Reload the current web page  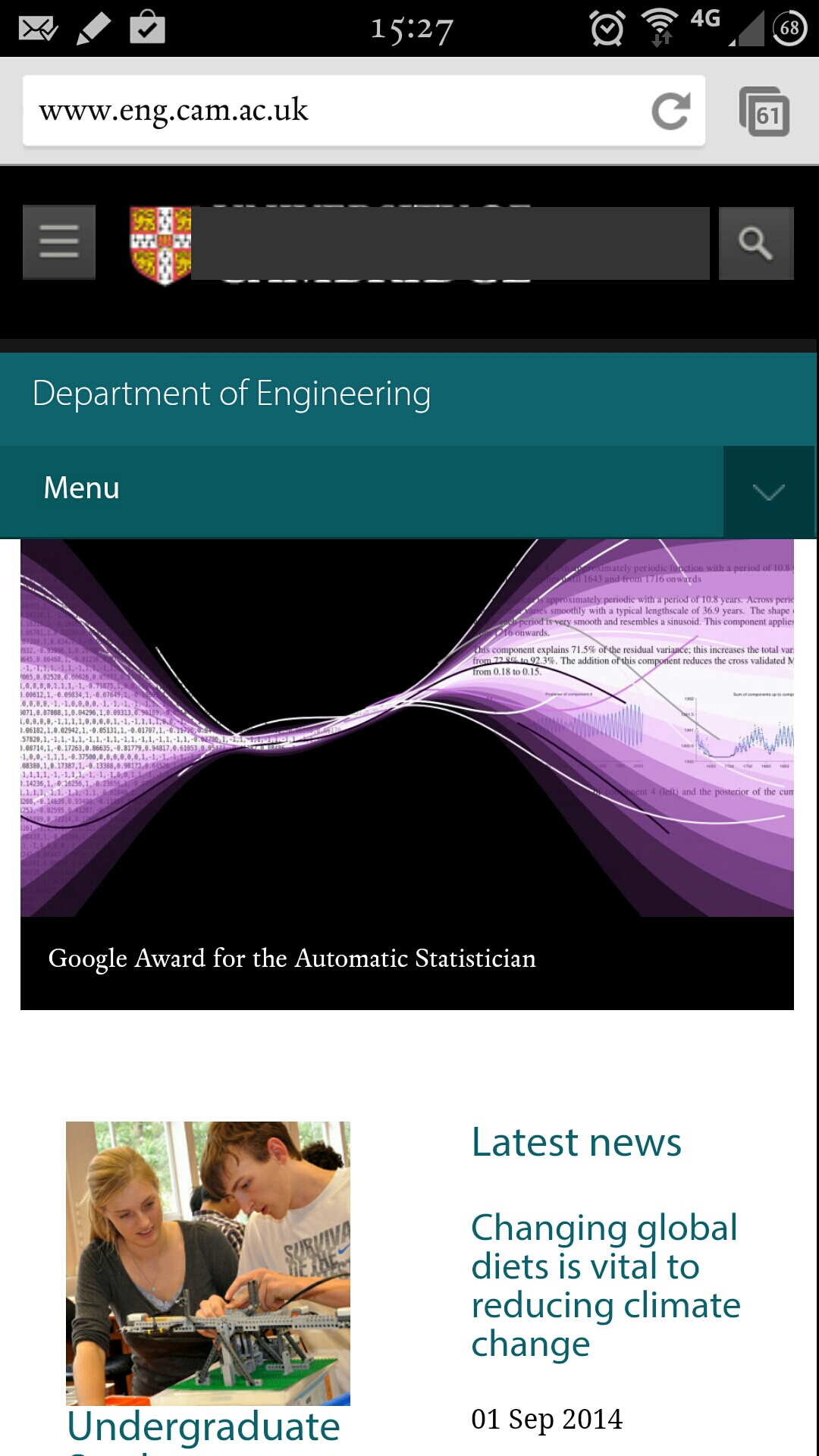671,111
